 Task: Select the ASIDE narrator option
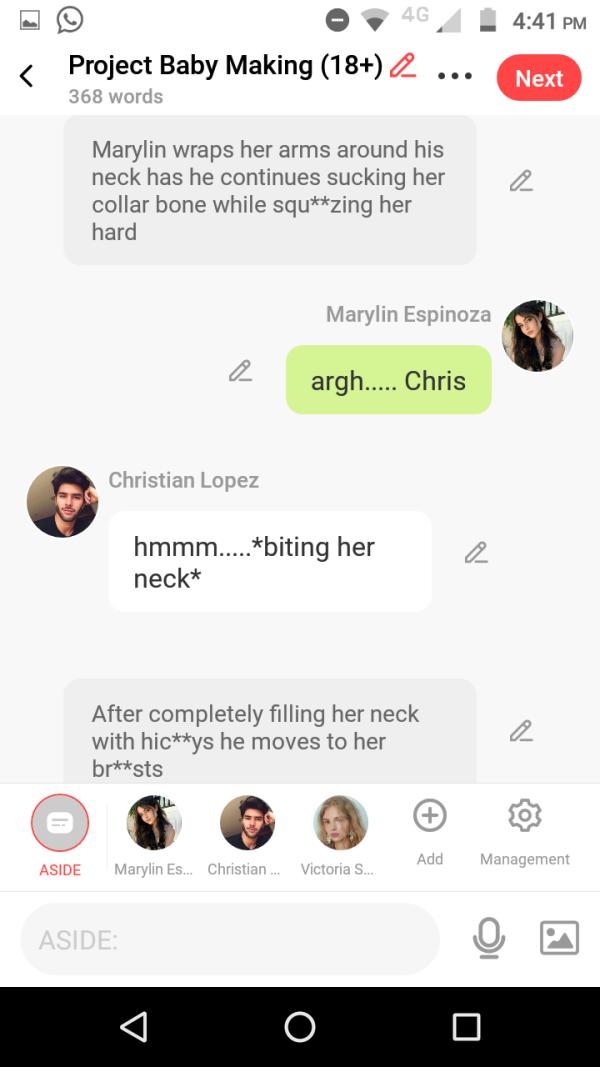pyautogui.click(x=60, y=823)
